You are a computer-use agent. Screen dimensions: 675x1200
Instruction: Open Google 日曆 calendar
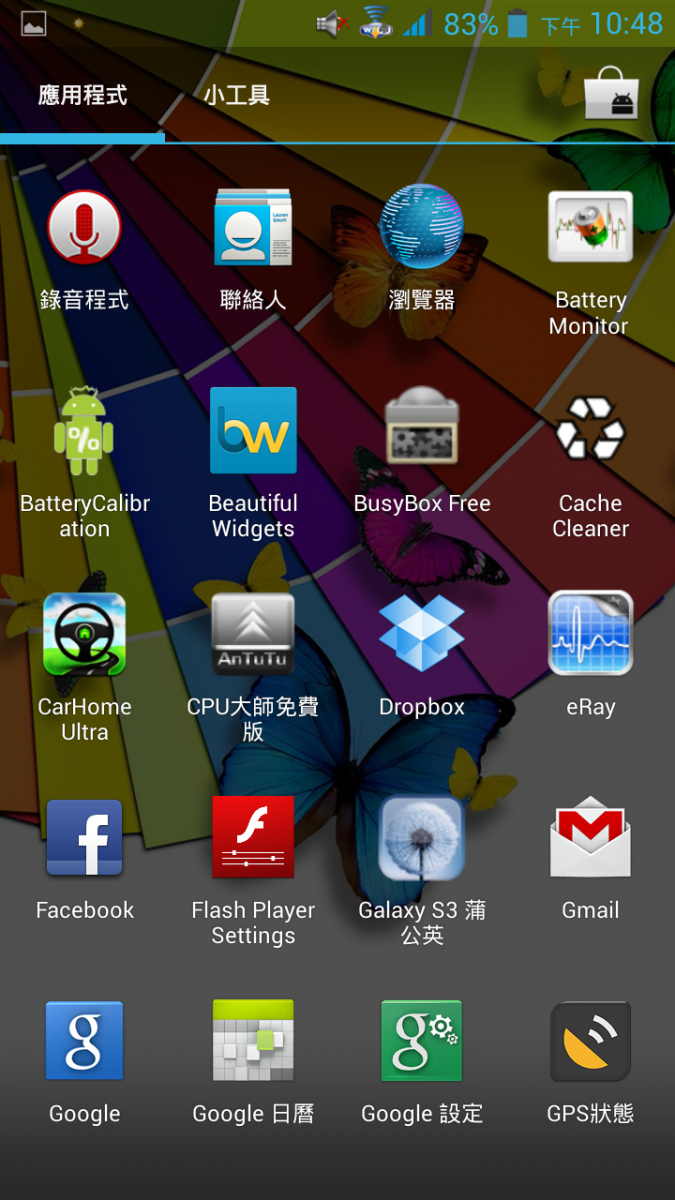click(253, 1041)
